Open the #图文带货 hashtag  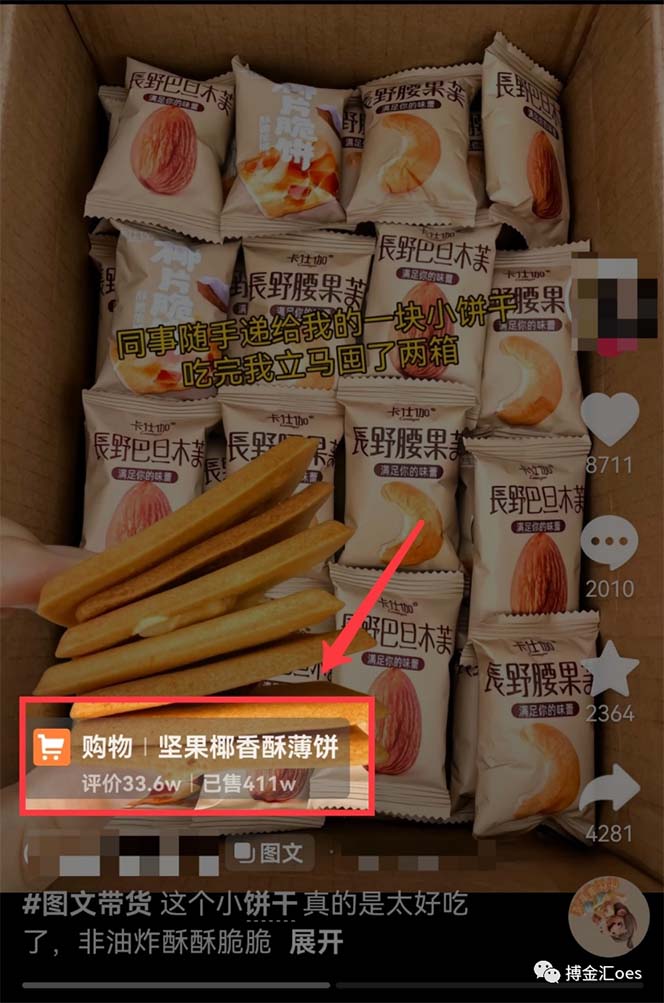pos(87,906)
